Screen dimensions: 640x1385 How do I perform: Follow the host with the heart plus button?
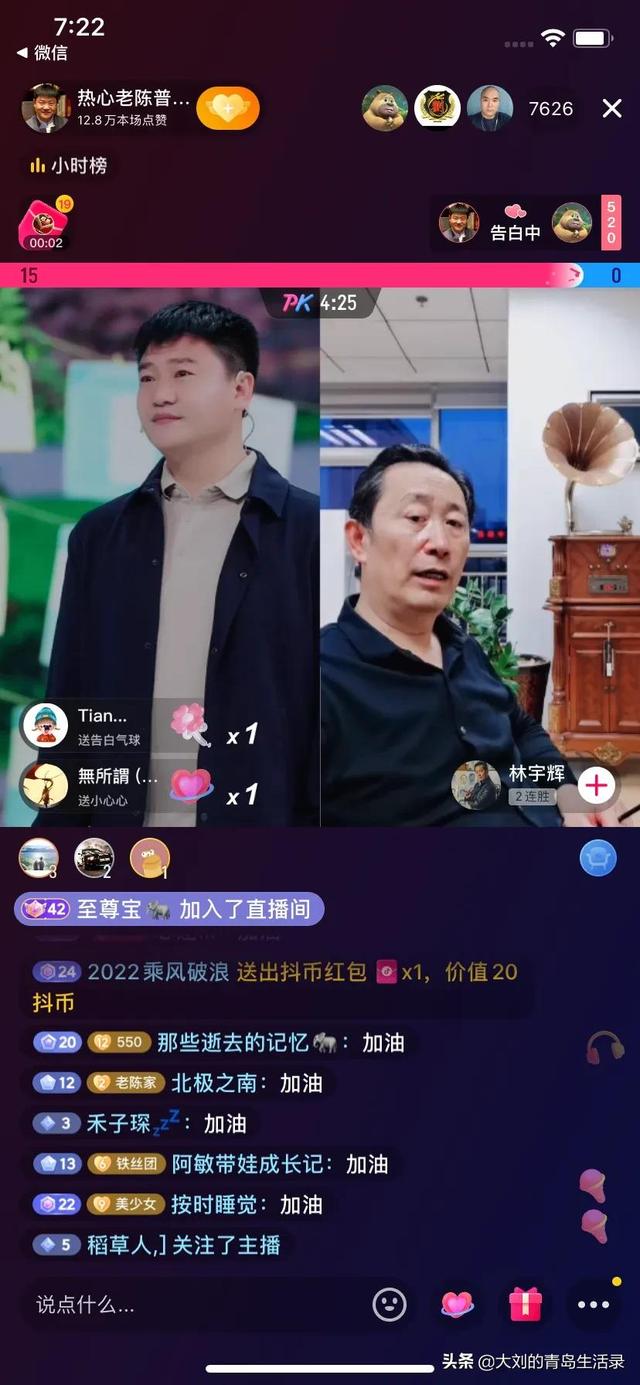click(x=227, y=108)
